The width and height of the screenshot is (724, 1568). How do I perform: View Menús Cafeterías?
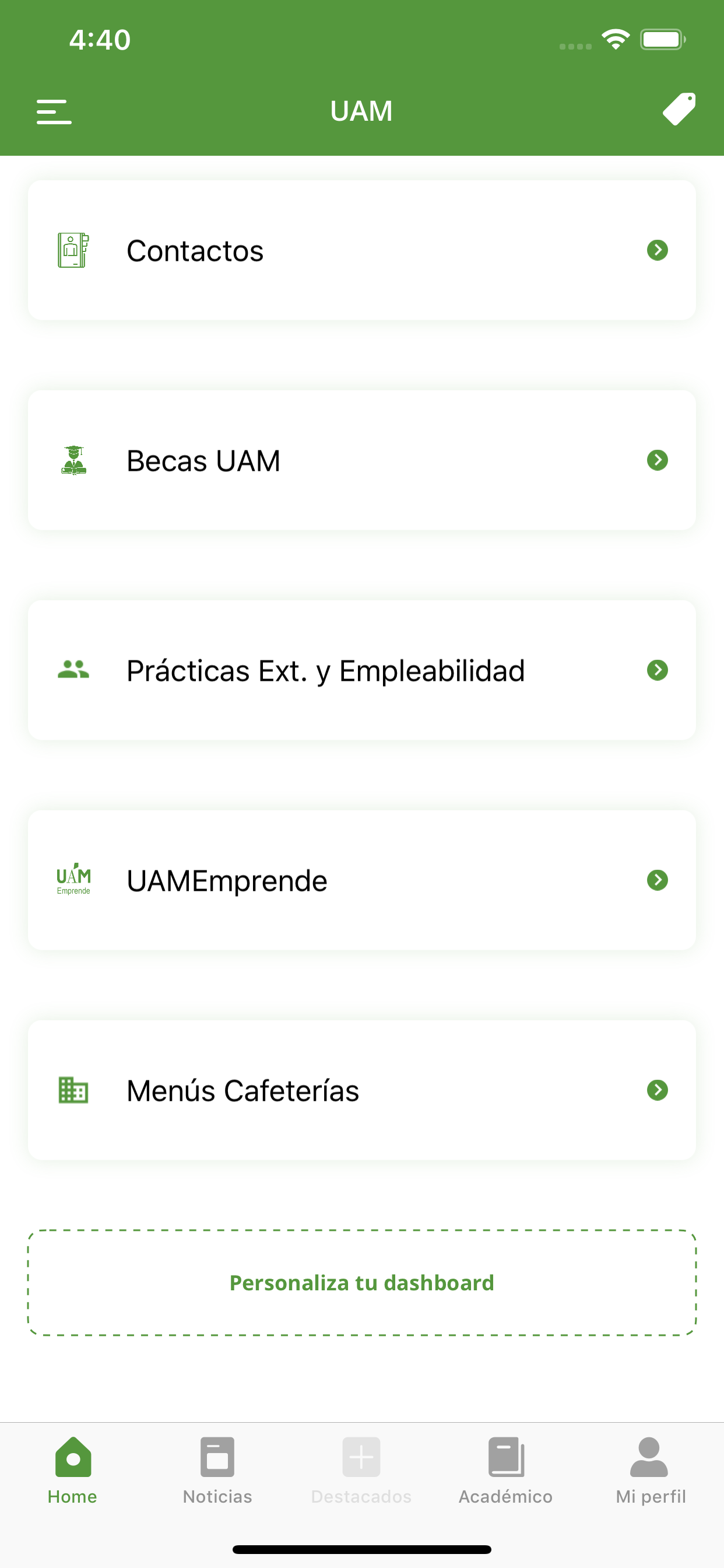coord(362,1090)
